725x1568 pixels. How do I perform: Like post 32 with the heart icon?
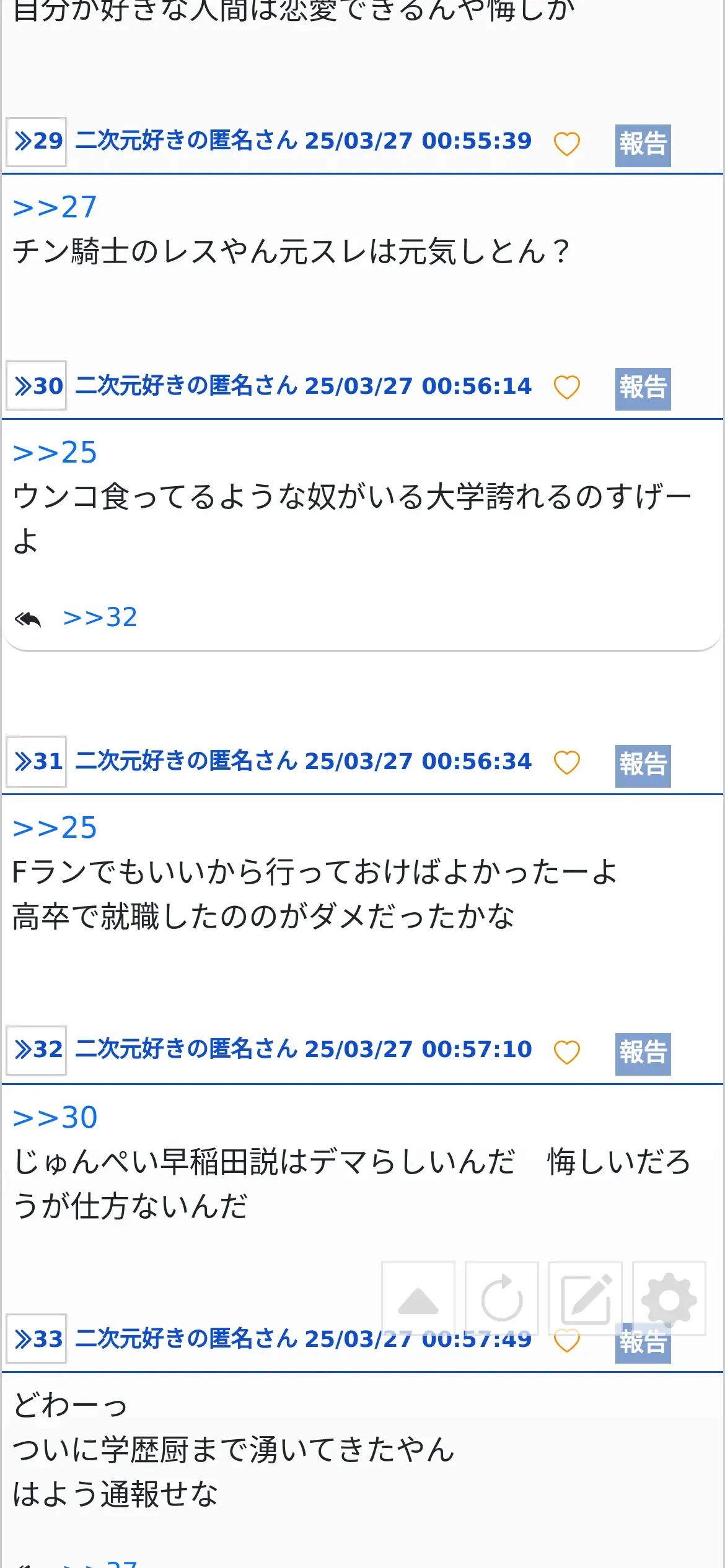(x=566, y=1052)
